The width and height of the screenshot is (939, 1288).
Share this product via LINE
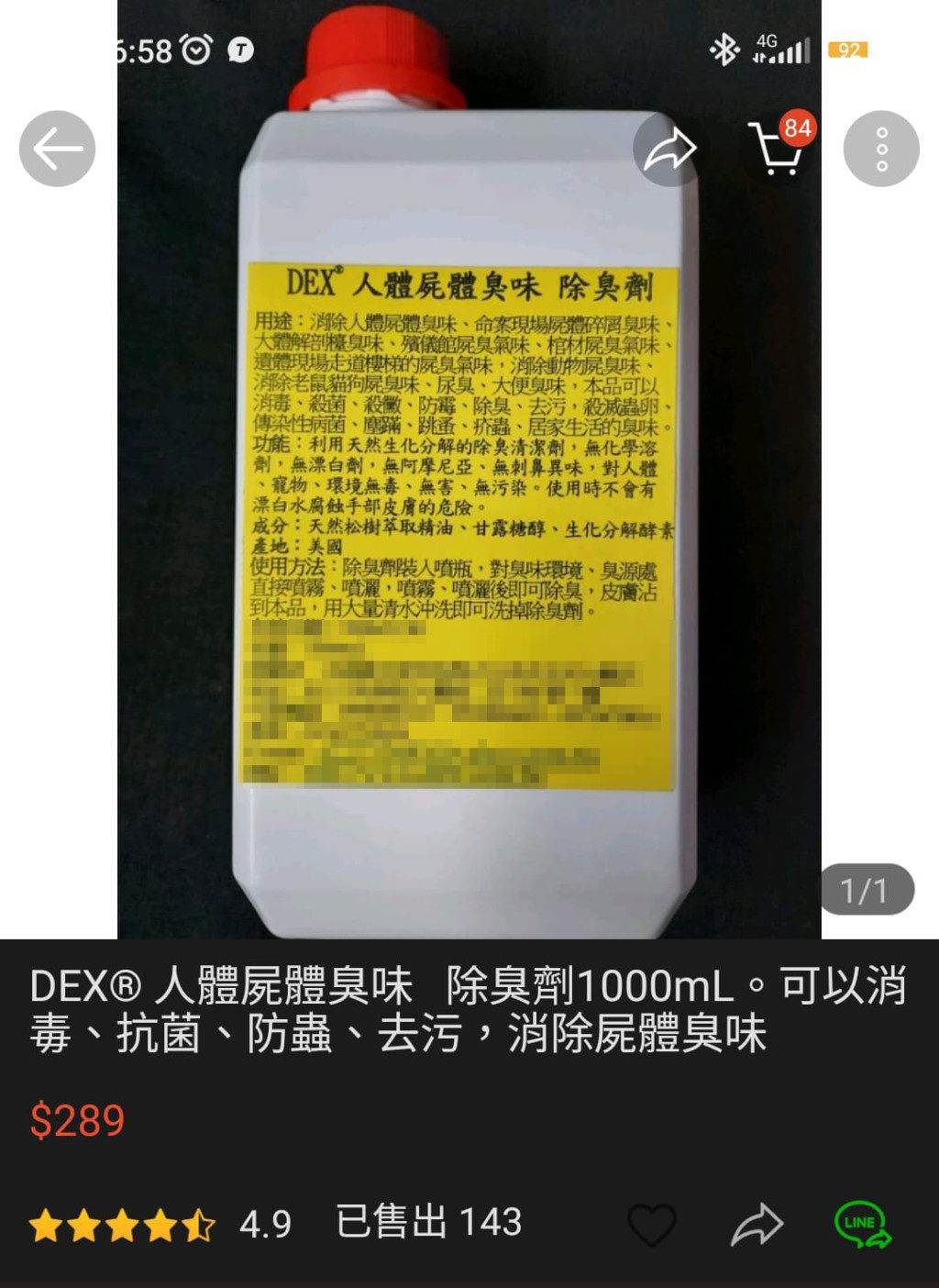(x=861, y=1224)
